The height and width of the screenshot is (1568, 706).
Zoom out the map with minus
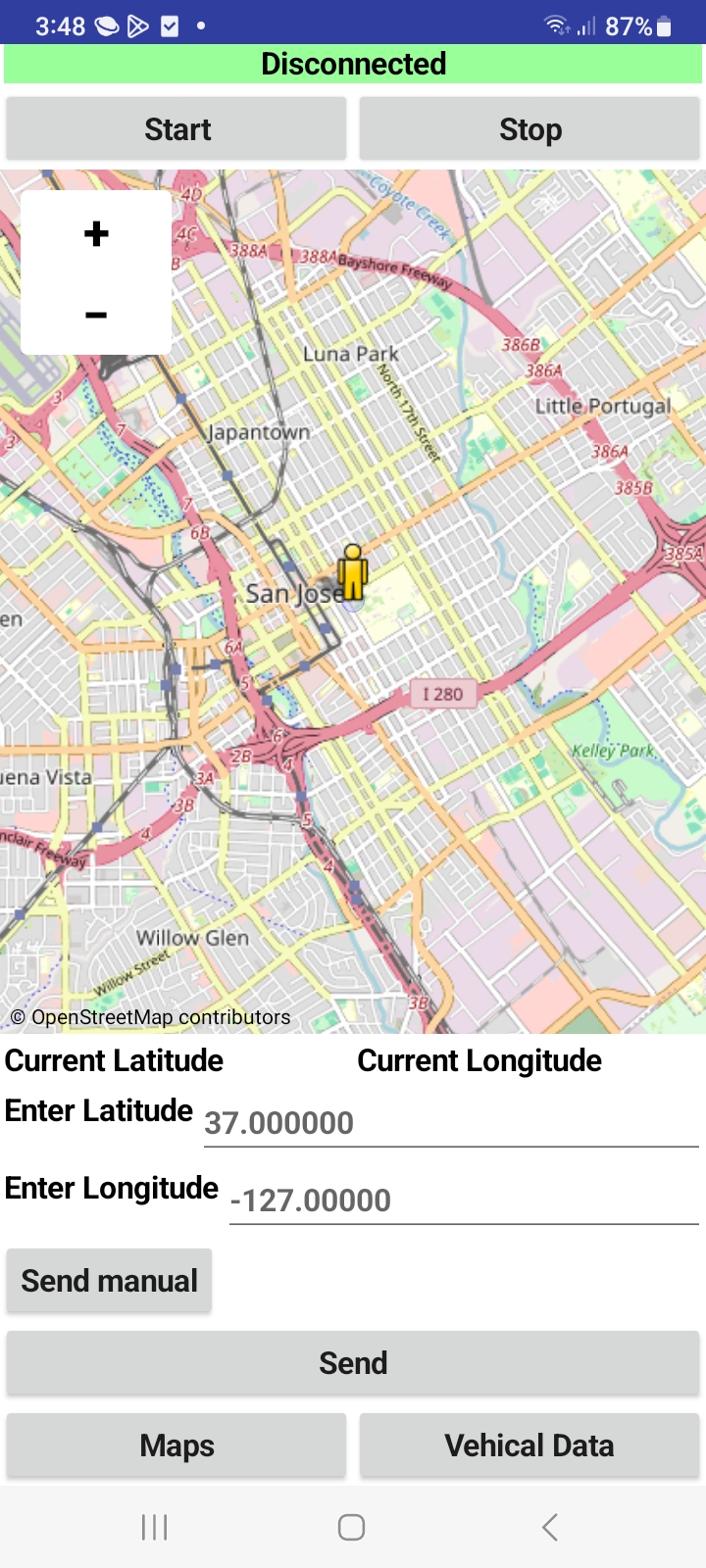[x=96, y=315]
